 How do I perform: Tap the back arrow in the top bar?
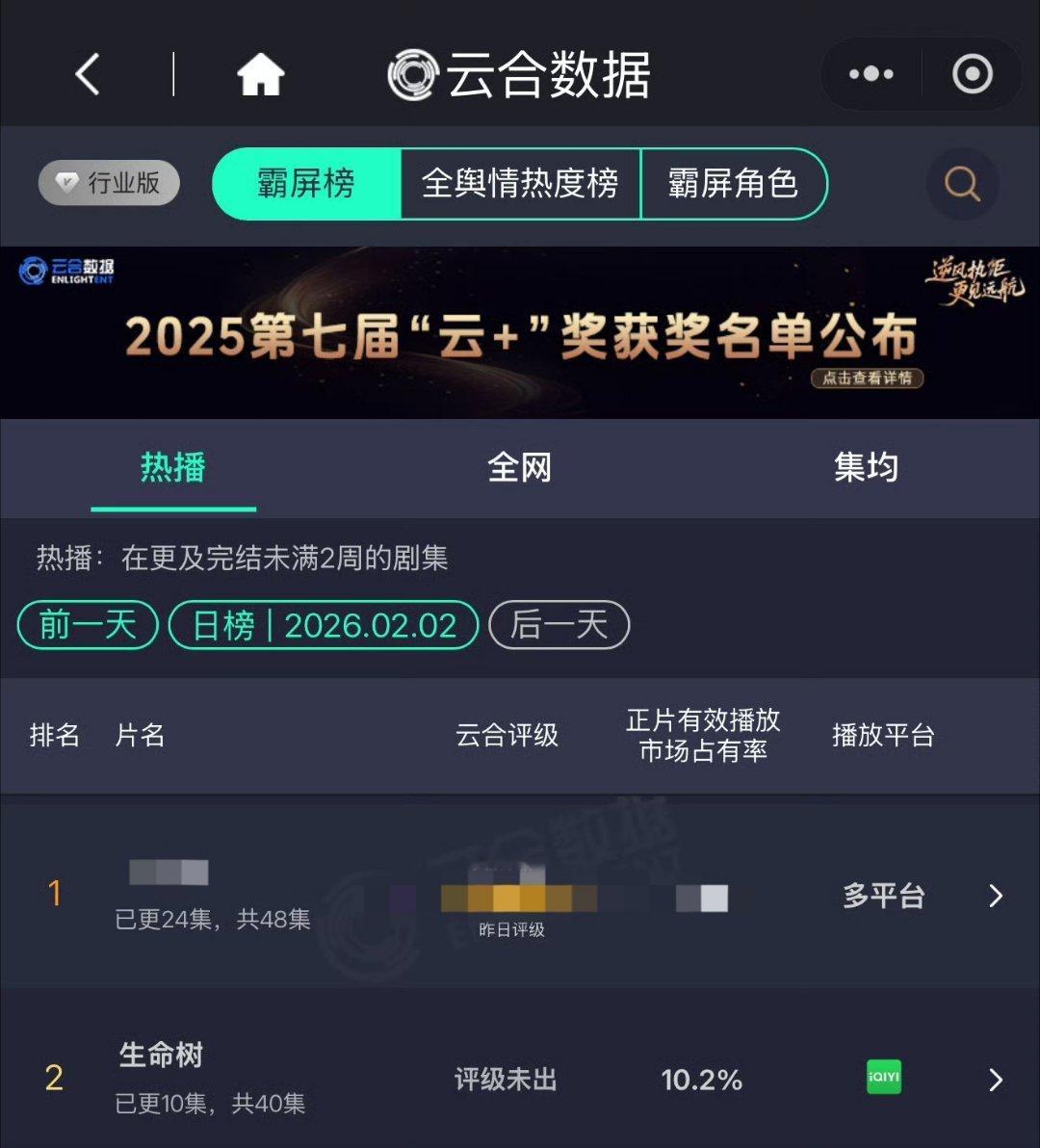[88, 73]
